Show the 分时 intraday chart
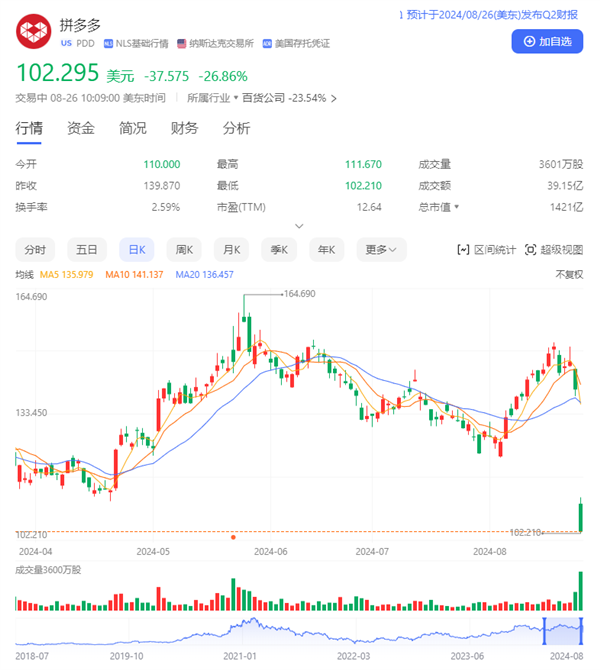Viewport: 600px width, 670px height. (35, 249)
